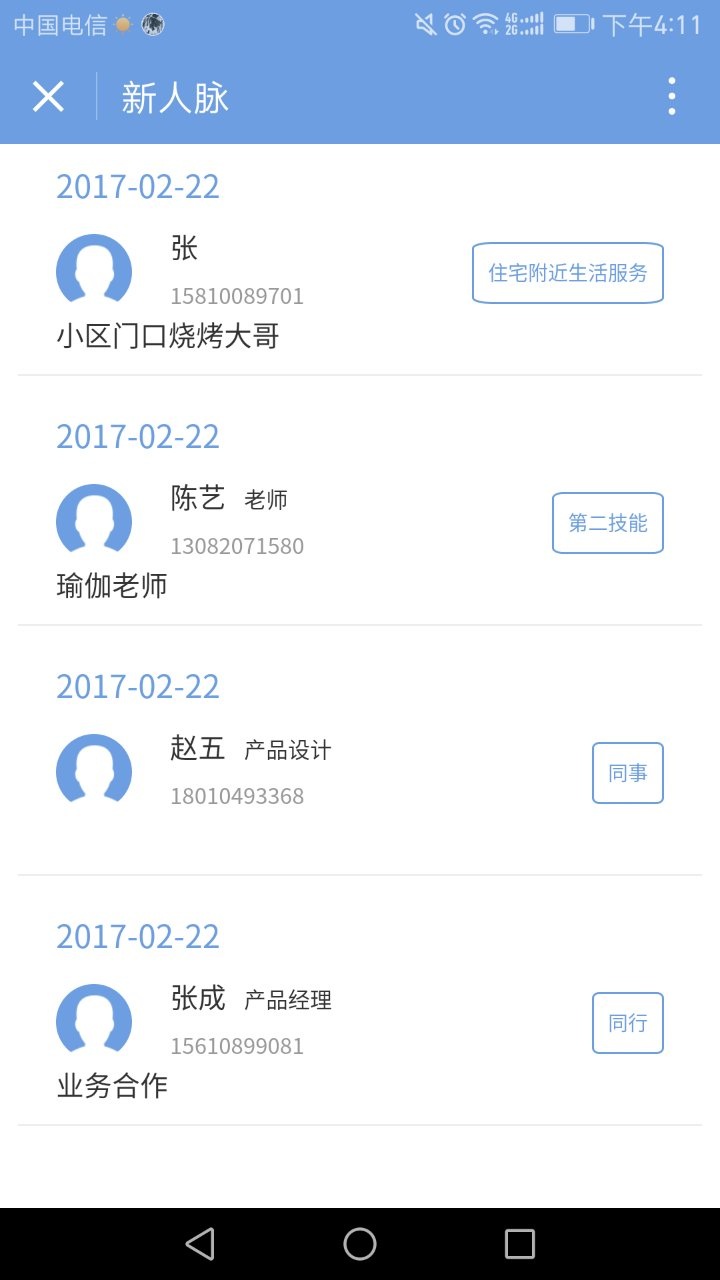The image size is (720, 1280).
Task: Tap the 住宅附近生活服务 tag
Action: 567,273
